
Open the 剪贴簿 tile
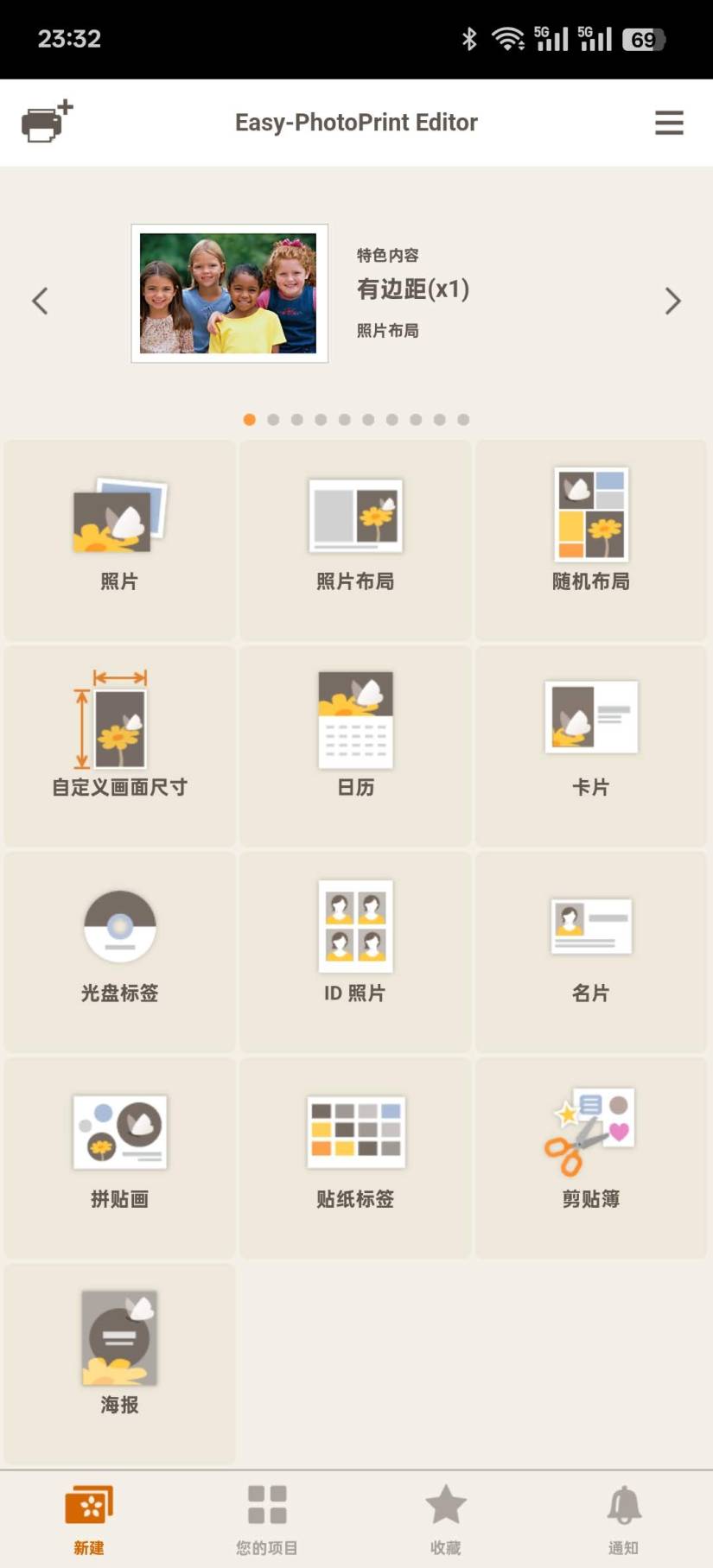pos(591,1157)
